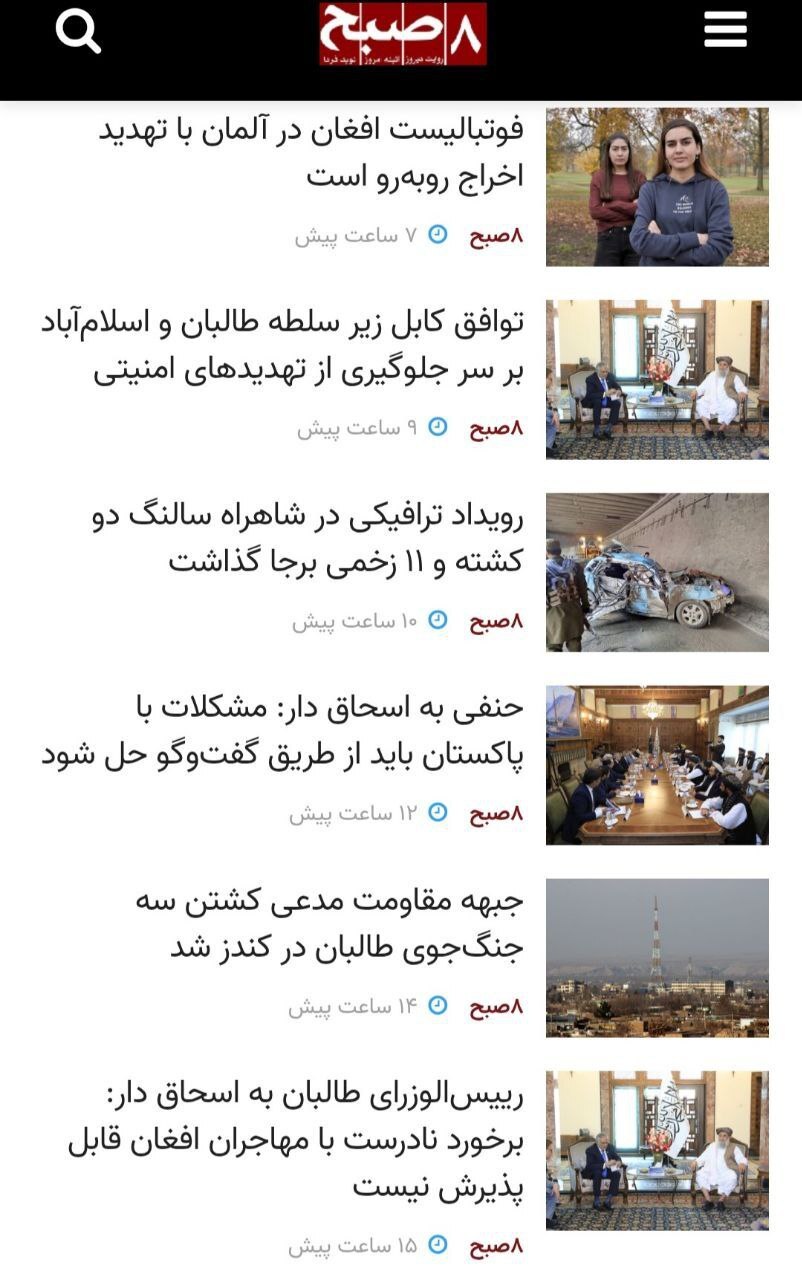Open the hamburger menu
Viewport: 802px width, 1280px height.
pos(725,30)
